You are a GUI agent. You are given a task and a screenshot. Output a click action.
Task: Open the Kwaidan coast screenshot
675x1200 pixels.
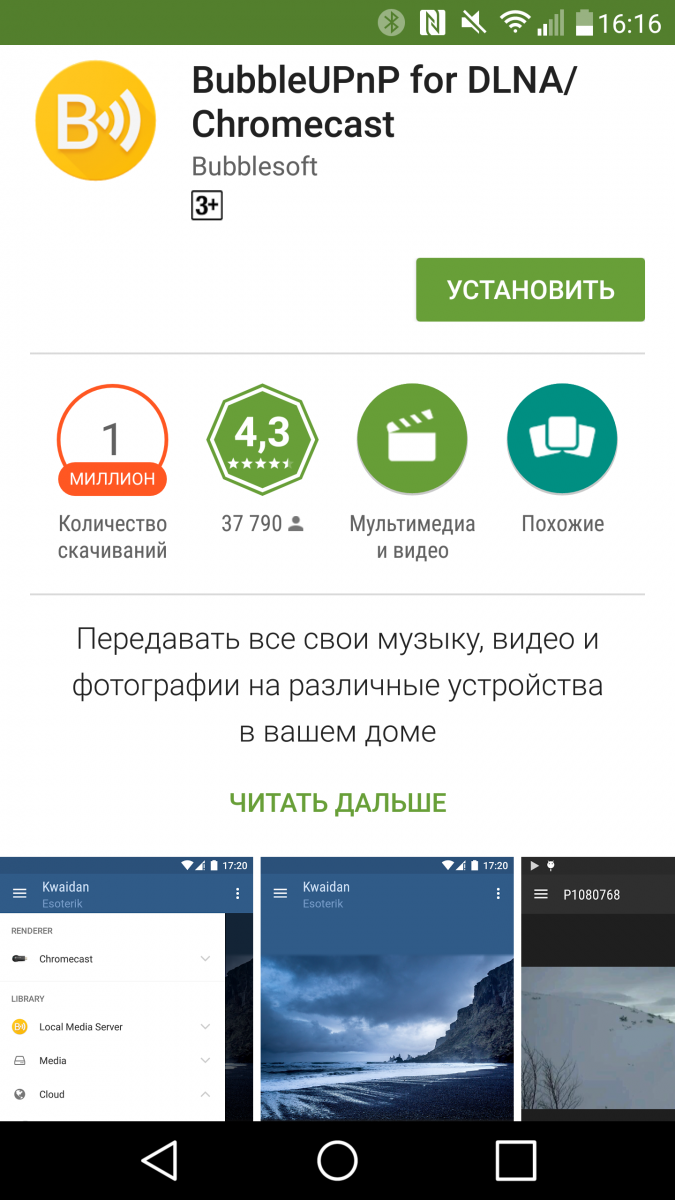(x=387, y=988)
